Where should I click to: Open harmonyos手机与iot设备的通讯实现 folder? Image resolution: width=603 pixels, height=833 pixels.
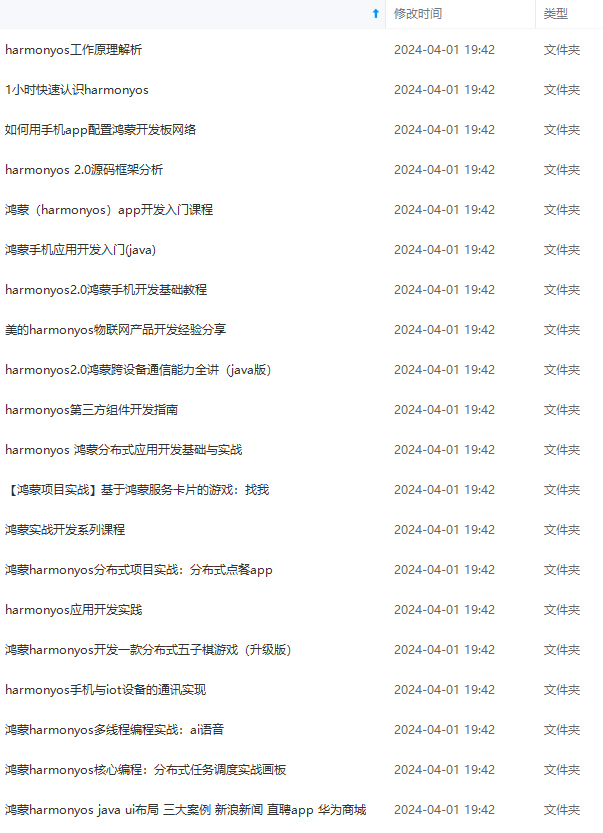pyautogui.click(x=105, y=690)
